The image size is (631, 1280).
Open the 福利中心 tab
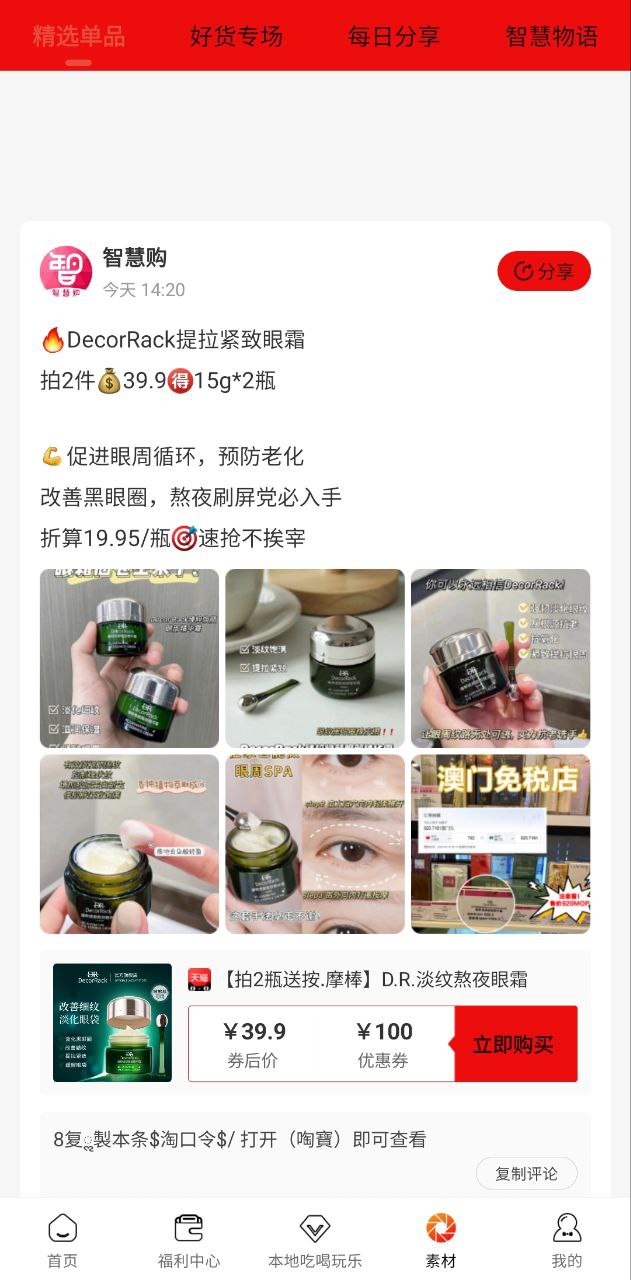189,1240
